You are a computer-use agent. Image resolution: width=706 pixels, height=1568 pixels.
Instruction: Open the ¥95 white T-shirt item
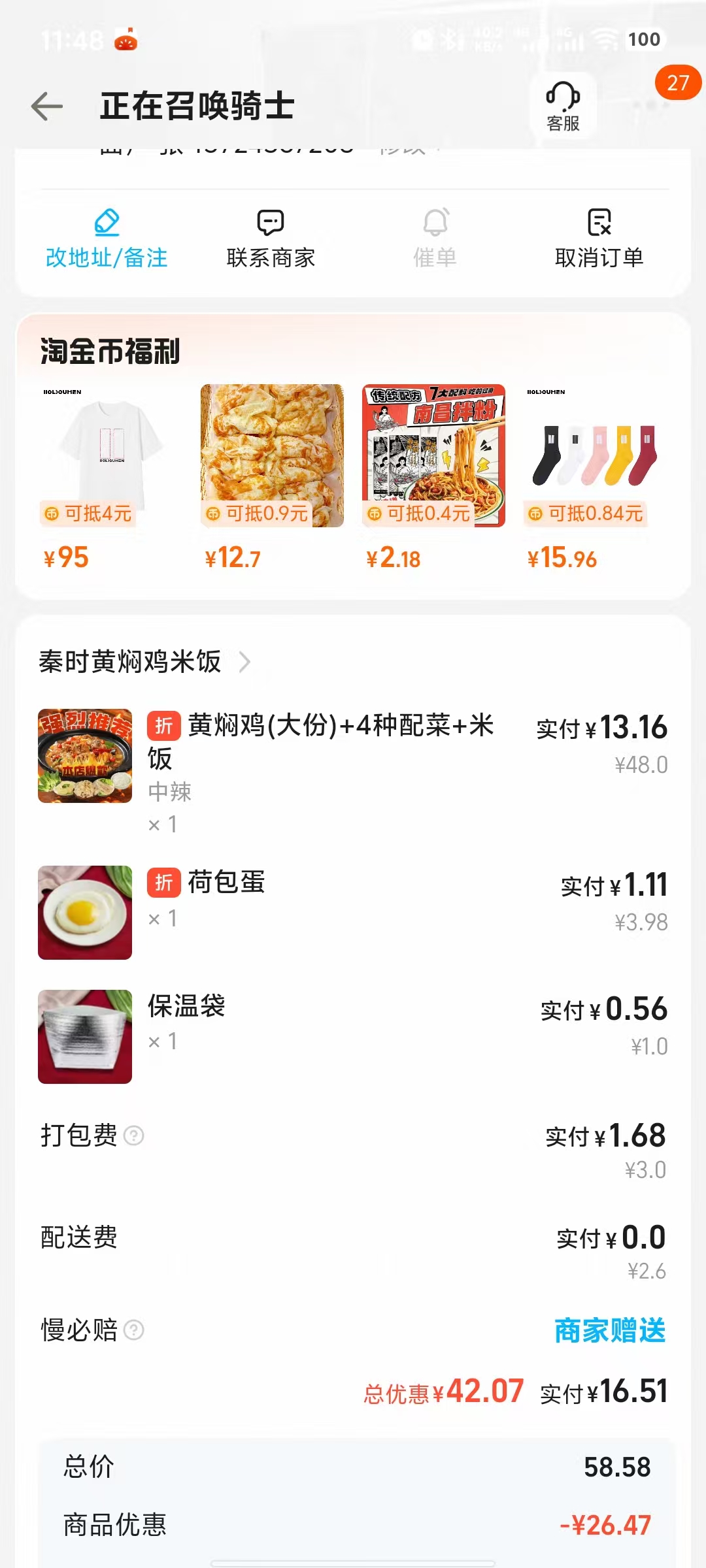[x=110, y=455]
